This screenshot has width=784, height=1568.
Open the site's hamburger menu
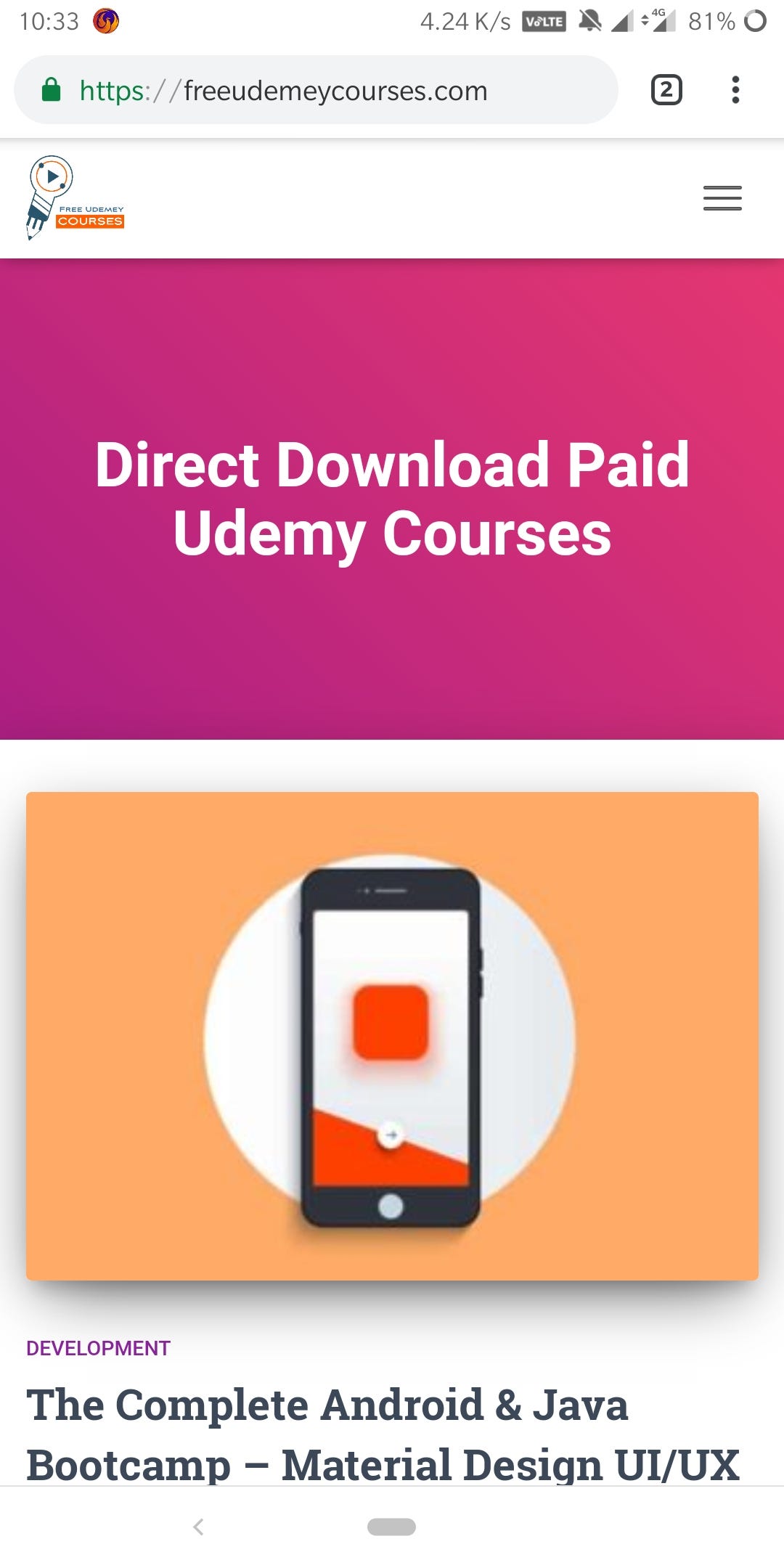[722, 198]
